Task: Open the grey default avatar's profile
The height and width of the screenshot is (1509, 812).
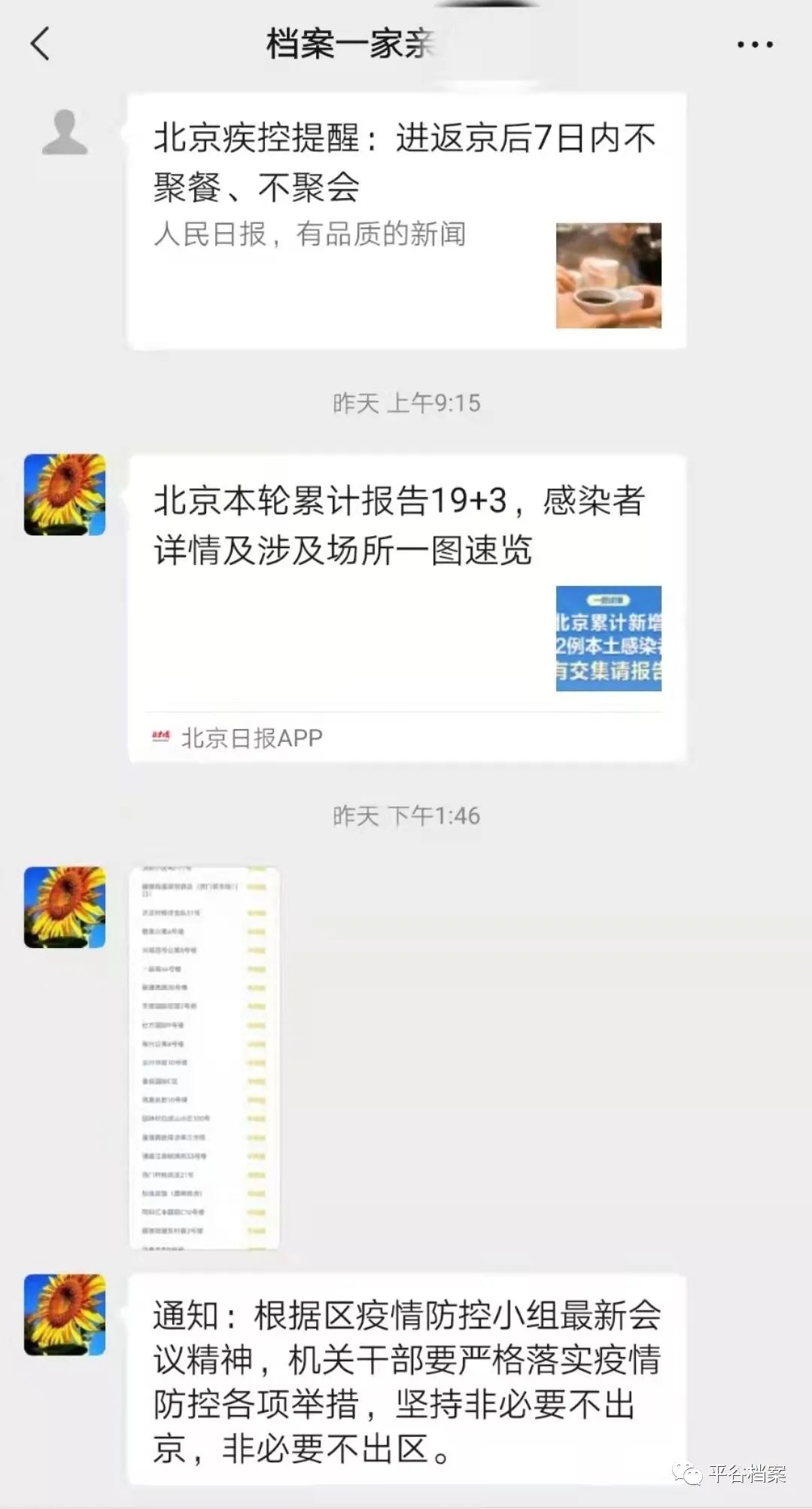Action: pyautogui.click(x=65, y=133)
